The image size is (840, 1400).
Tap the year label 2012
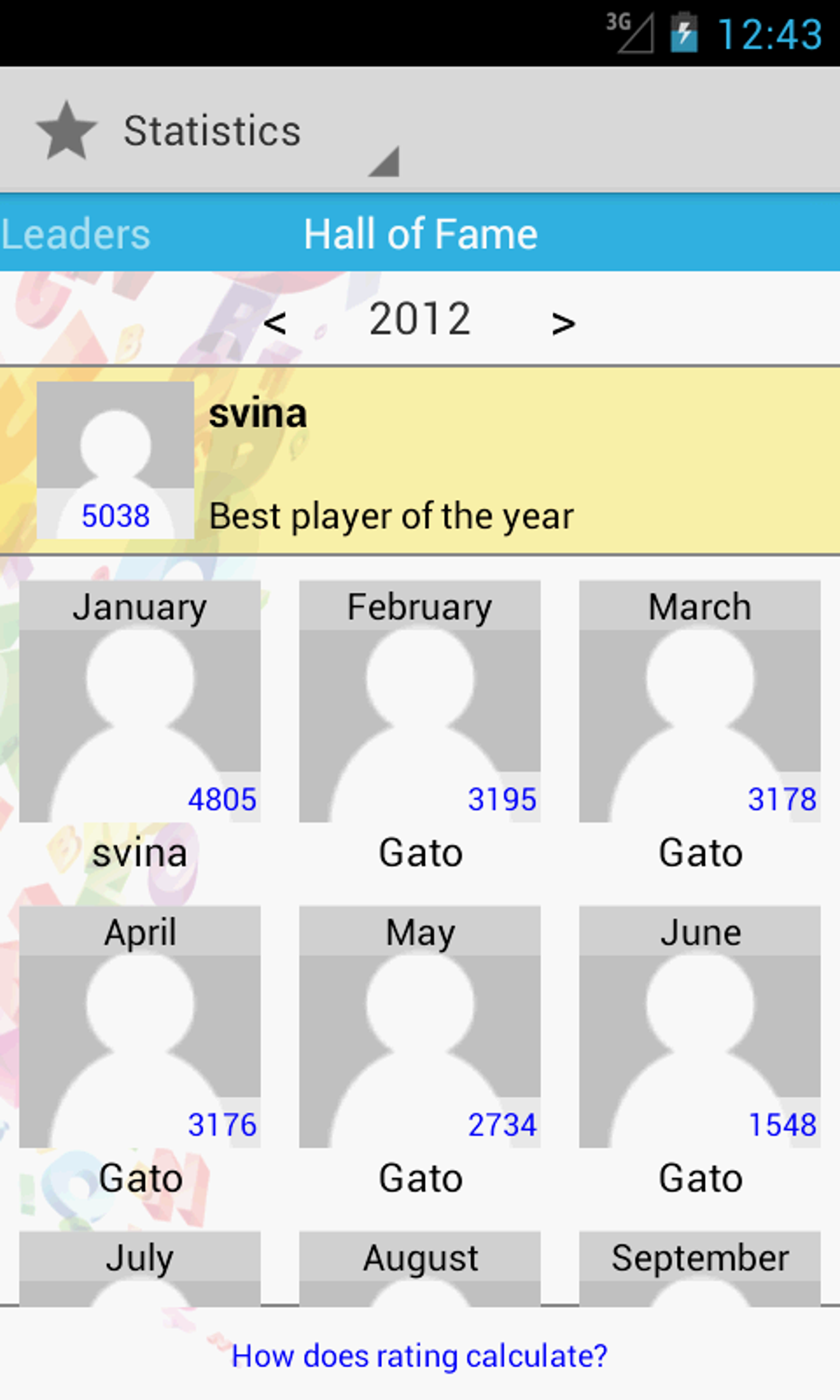point(420,320)
